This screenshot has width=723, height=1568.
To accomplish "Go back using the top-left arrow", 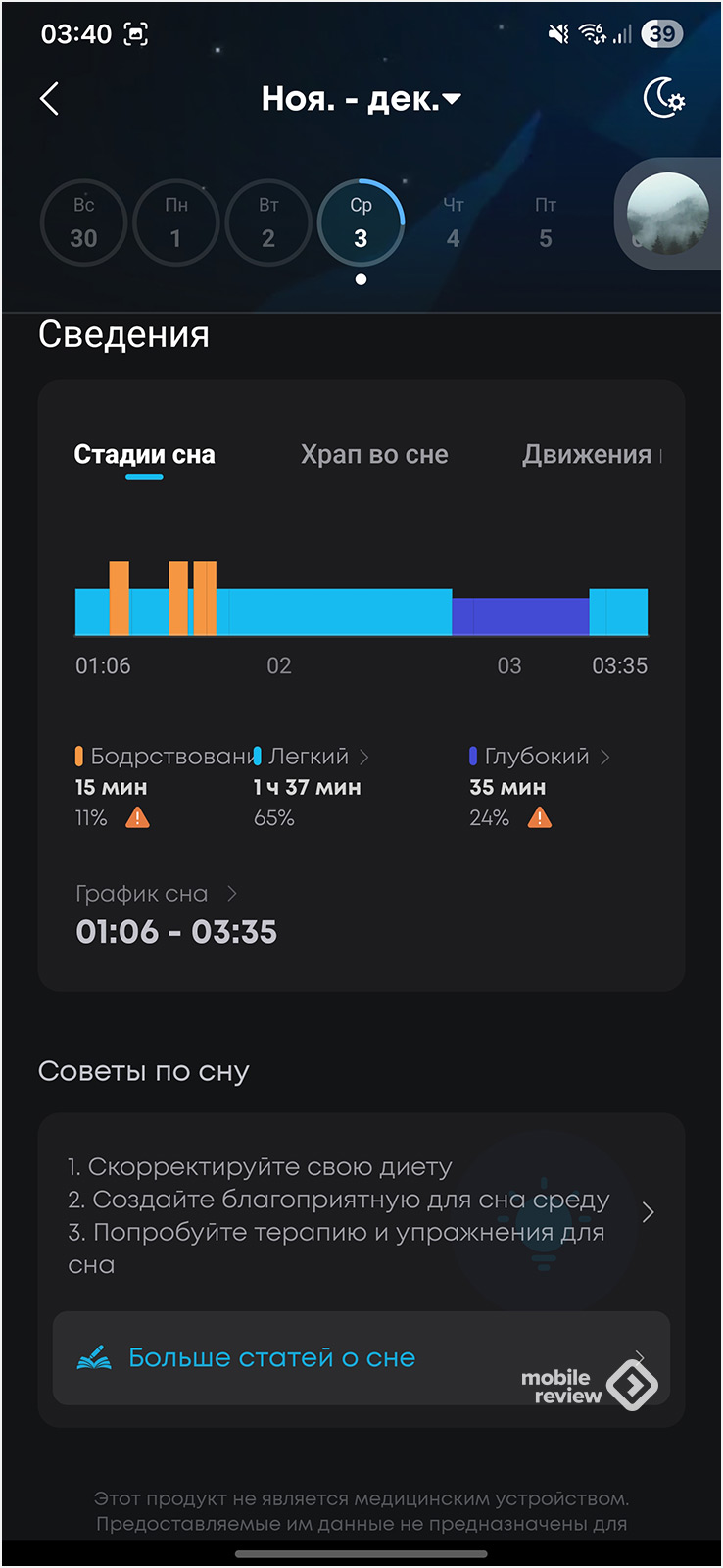I will coord(50,99).
